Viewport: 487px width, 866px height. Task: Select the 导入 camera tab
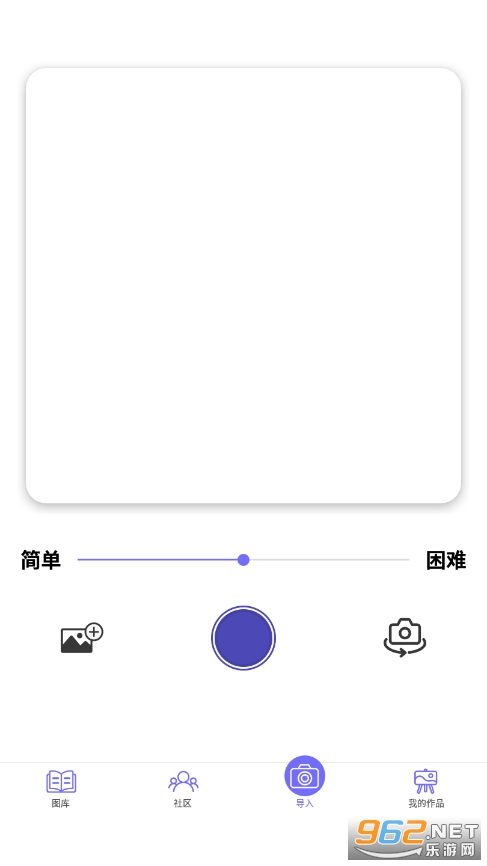(305, 781)
